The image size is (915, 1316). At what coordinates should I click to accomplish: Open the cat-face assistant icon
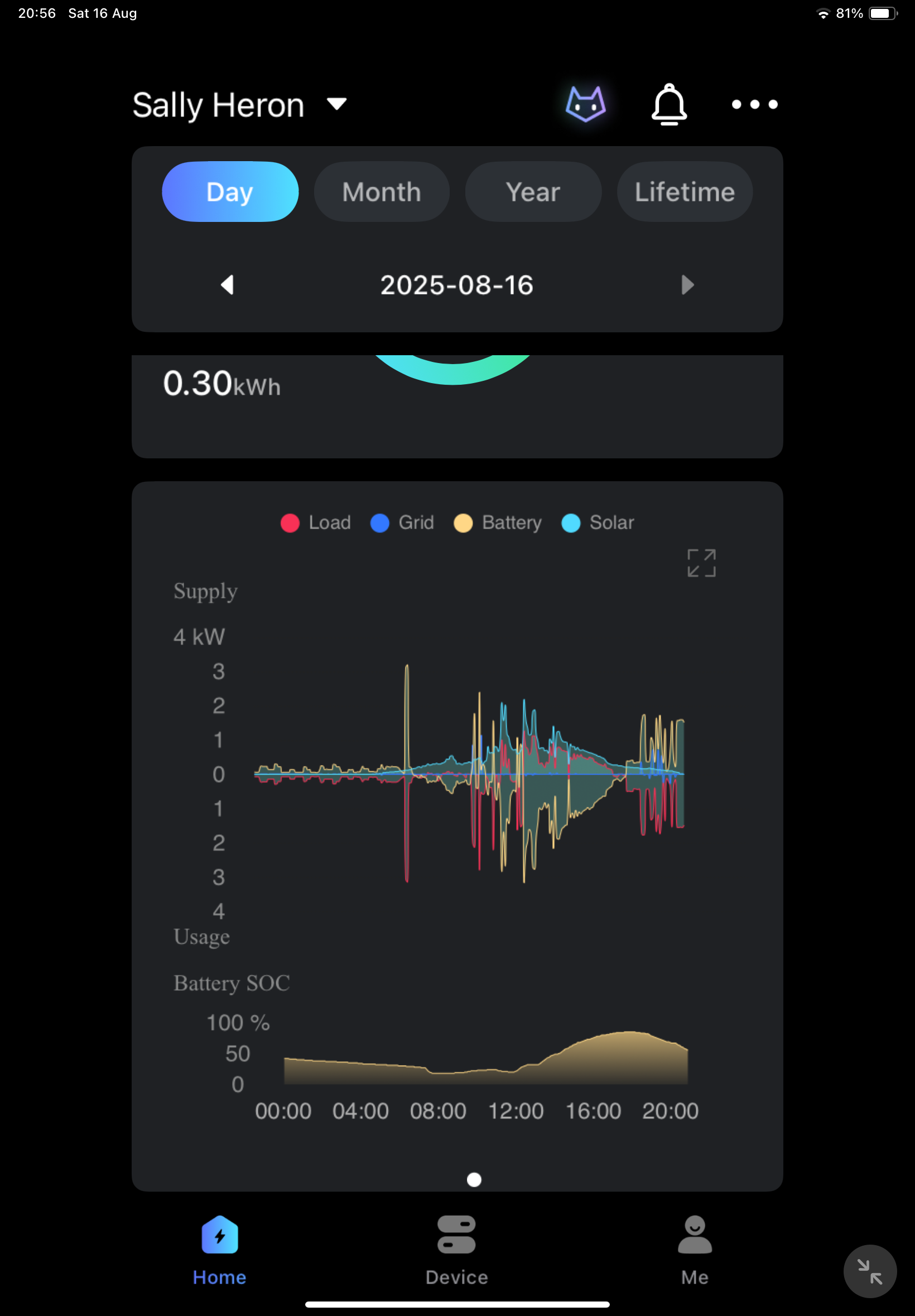point(585,104)
